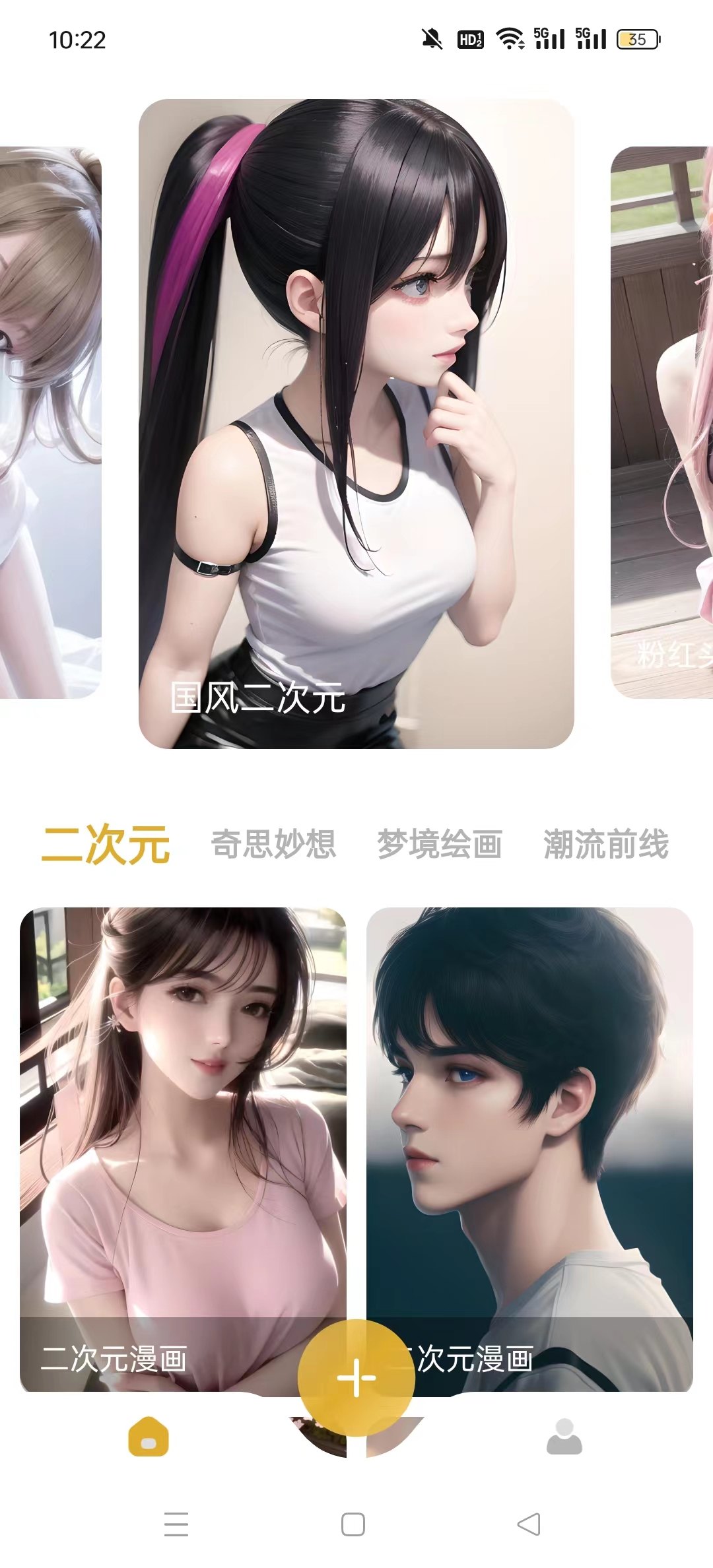Switch to the 潮流前线 tab
This screenshot has height=1568, width=713.
[606, 844]
